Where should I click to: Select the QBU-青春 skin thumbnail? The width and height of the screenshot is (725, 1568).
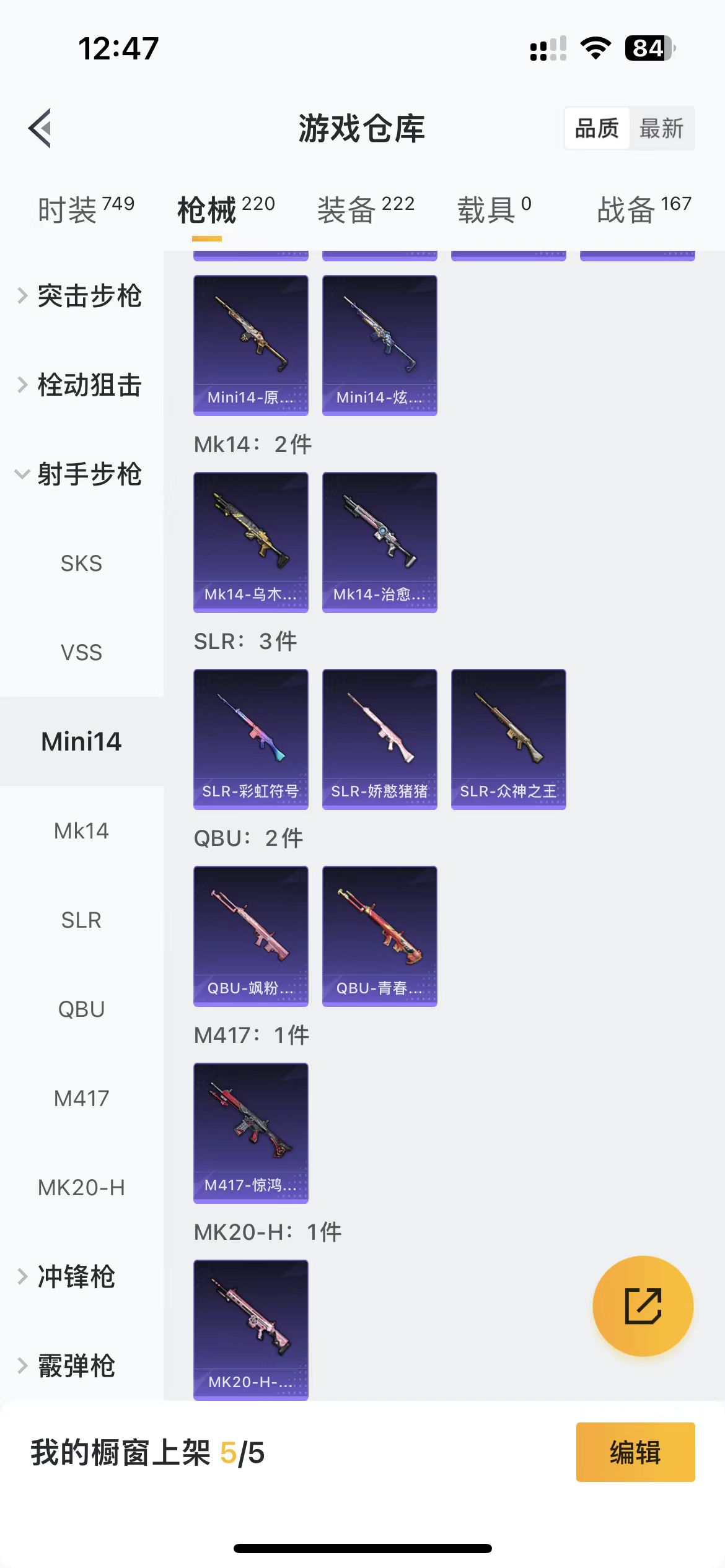coord(379,934)
